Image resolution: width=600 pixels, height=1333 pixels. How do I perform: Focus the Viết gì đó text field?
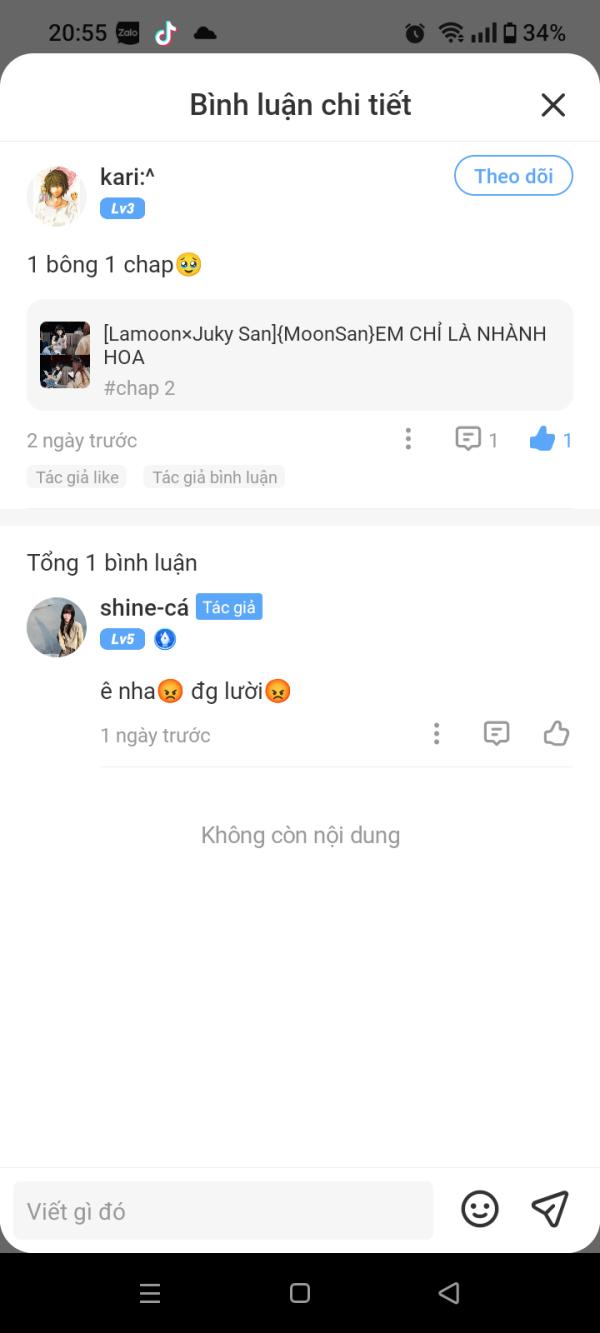[223, 1211]
